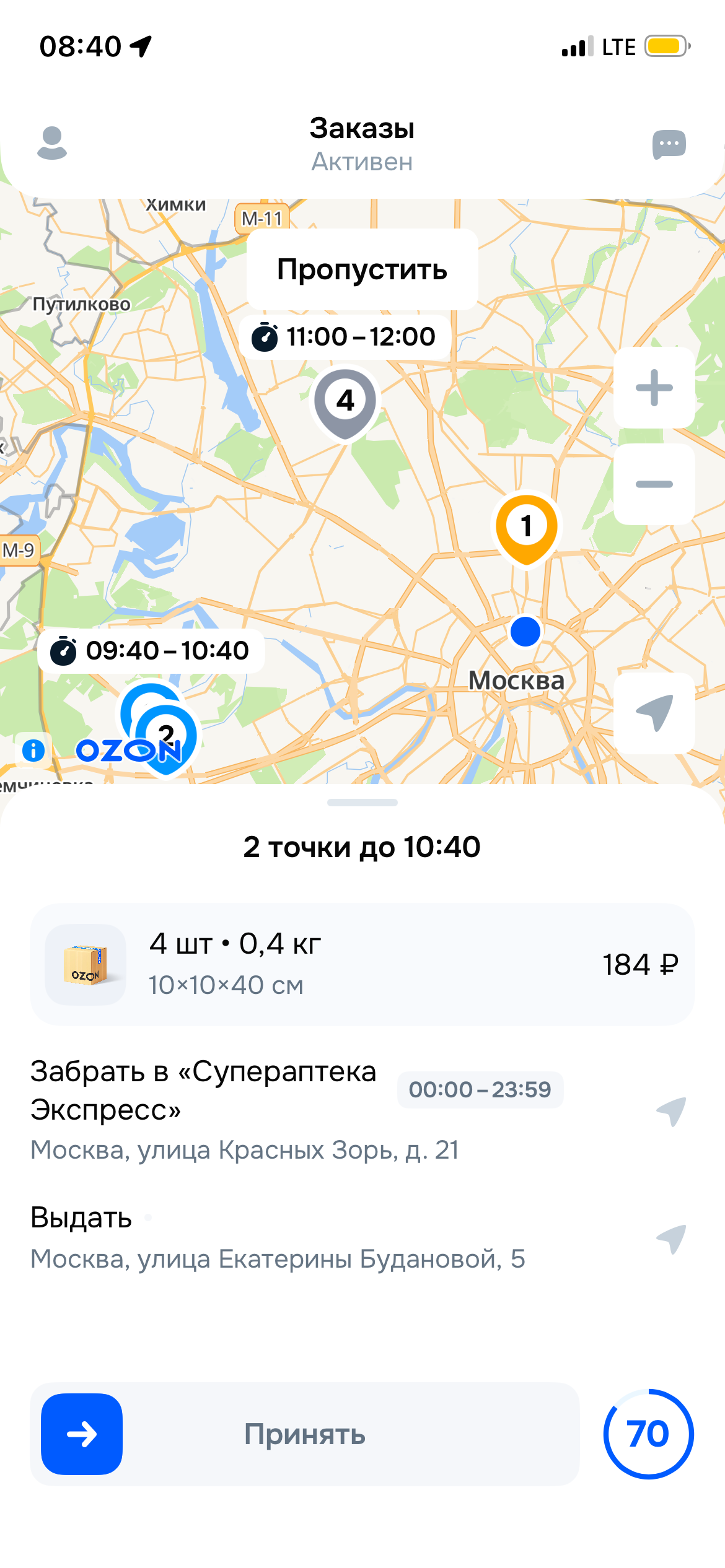Select map pin number 4
The height and width of the screenshot is (1568, 725).
coord(345,401)
